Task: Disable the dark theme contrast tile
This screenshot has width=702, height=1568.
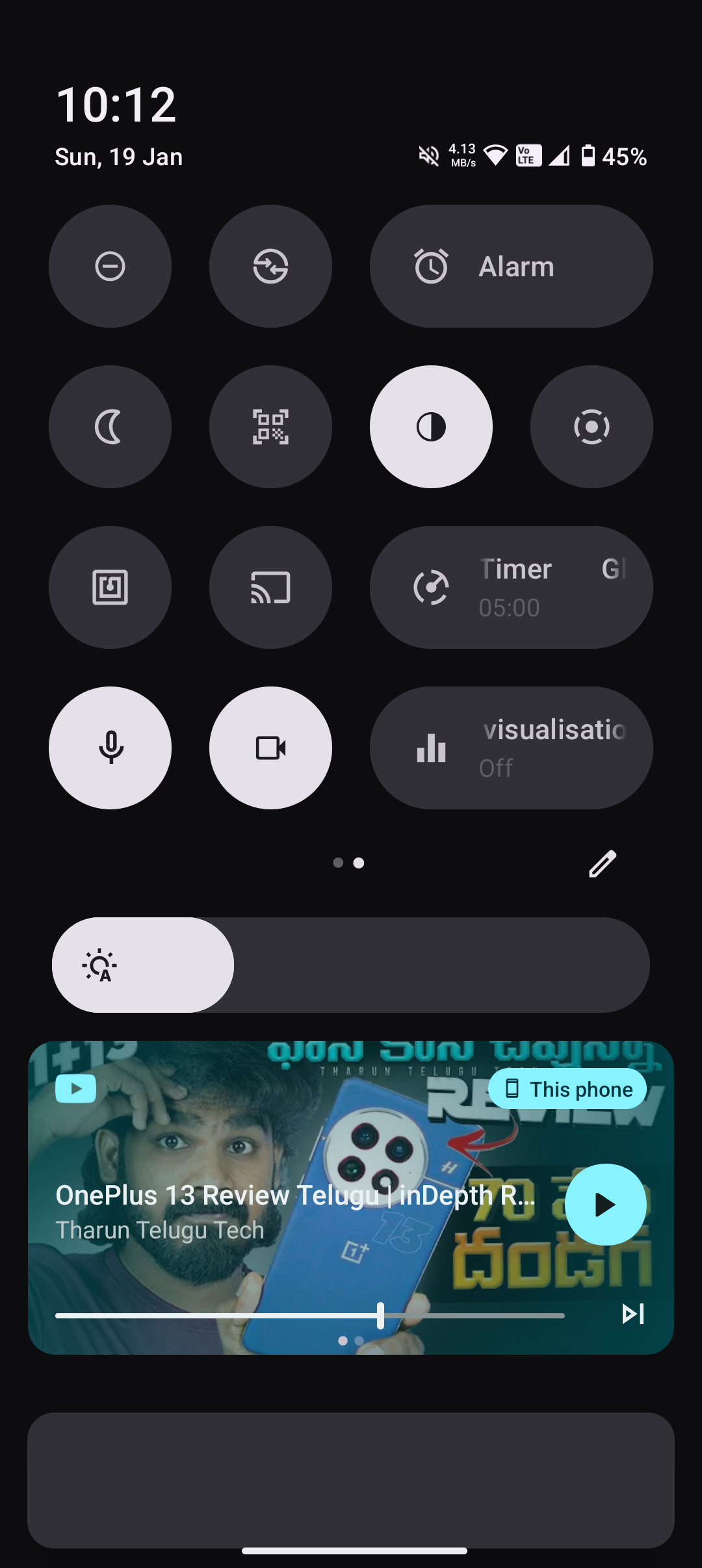Action: point(431,427)
